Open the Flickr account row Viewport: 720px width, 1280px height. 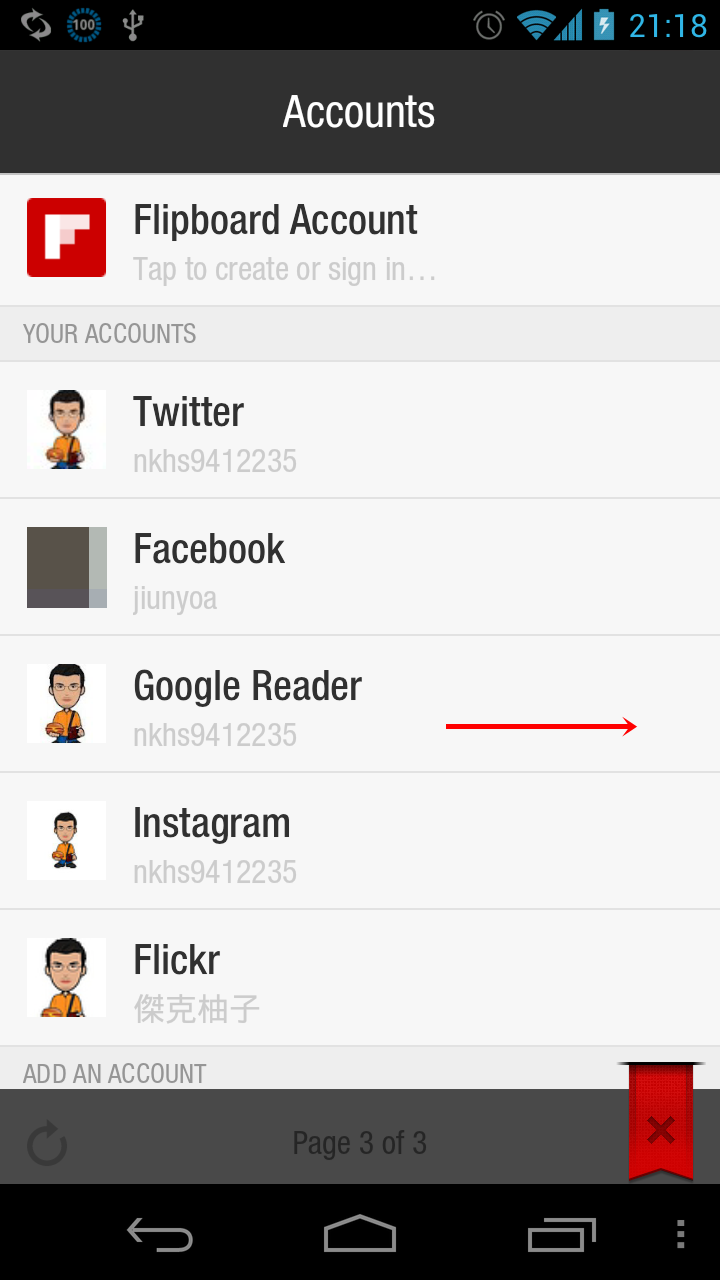pyautogui.click(x=360, y=978)
